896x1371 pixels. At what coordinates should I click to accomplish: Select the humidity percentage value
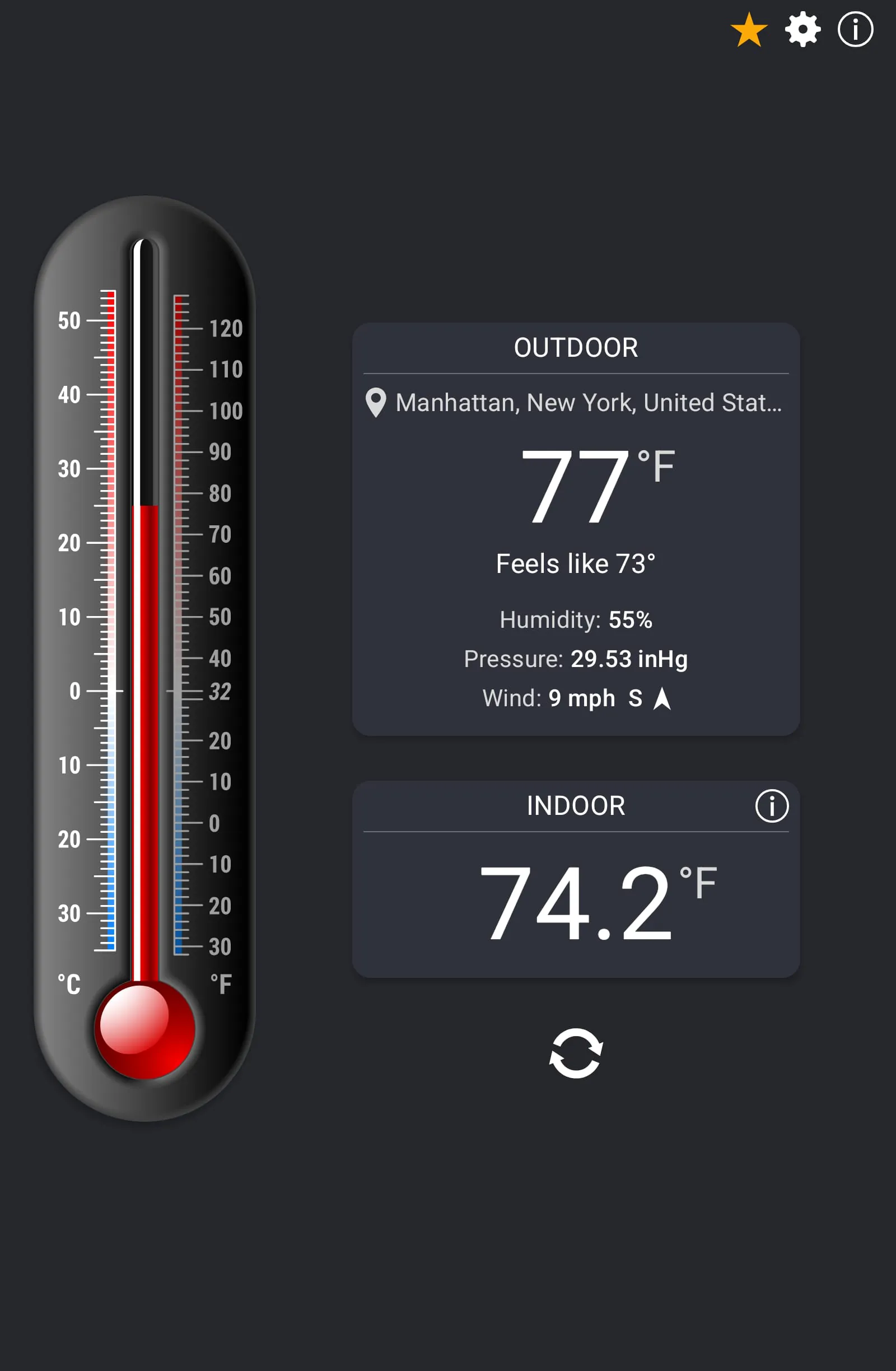point(632,621)
